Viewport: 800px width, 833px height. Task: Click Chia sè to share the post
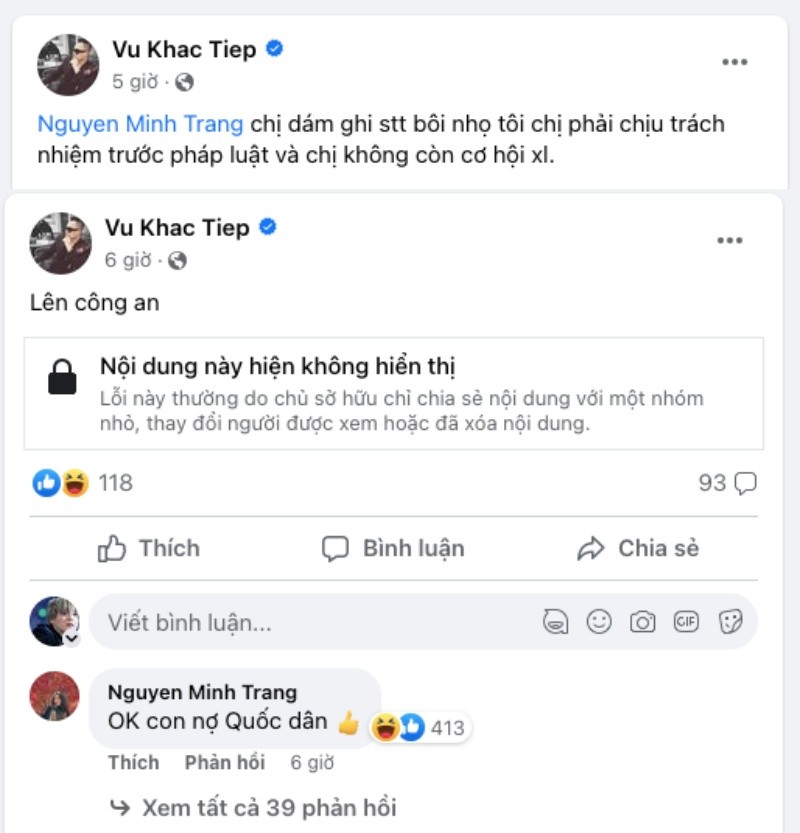pos(640,548)
